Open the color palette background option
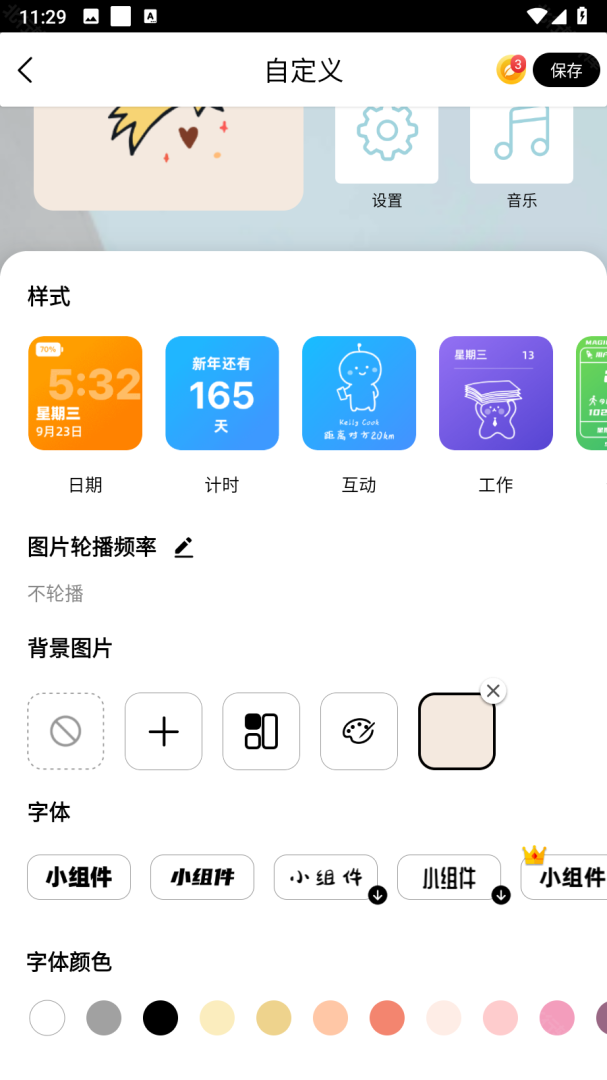This screenshot has height=1080, width=607. 359,731
